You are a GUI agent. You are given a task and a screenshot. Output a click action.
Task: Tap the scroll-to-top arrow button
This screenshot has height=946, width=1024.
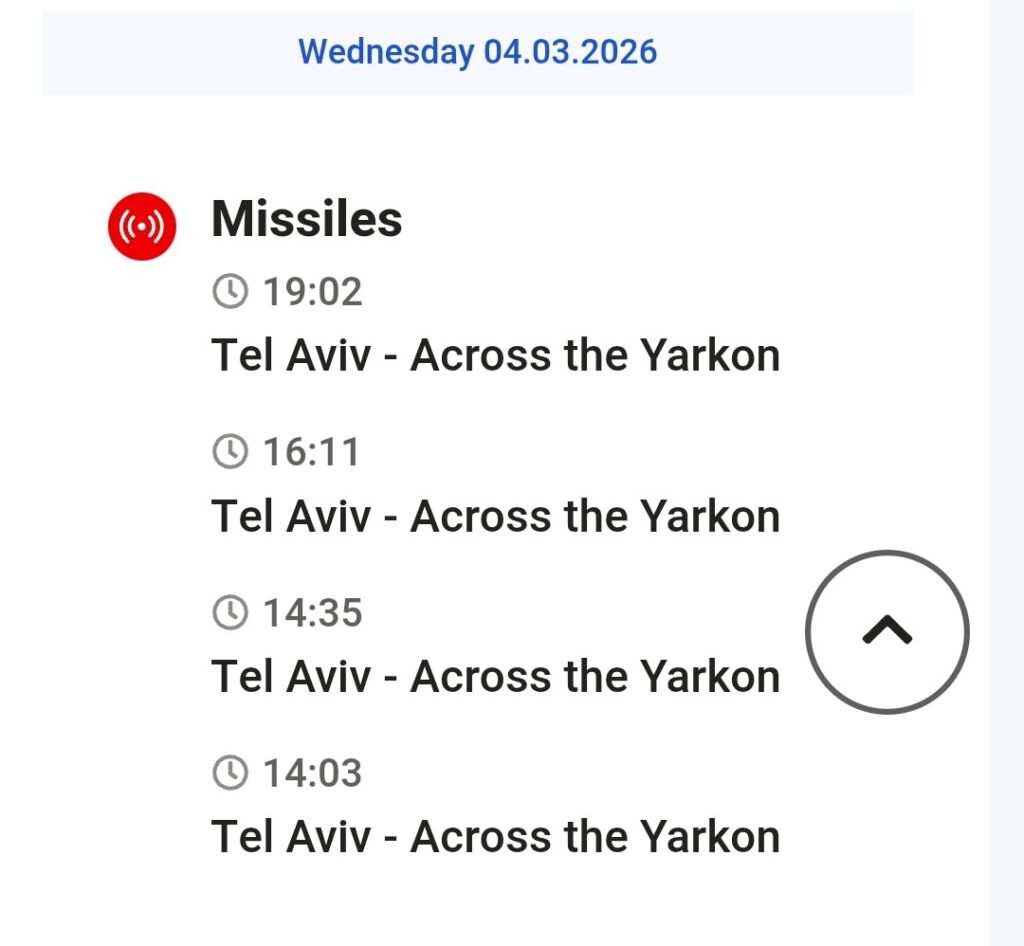(x=887, y=631)
